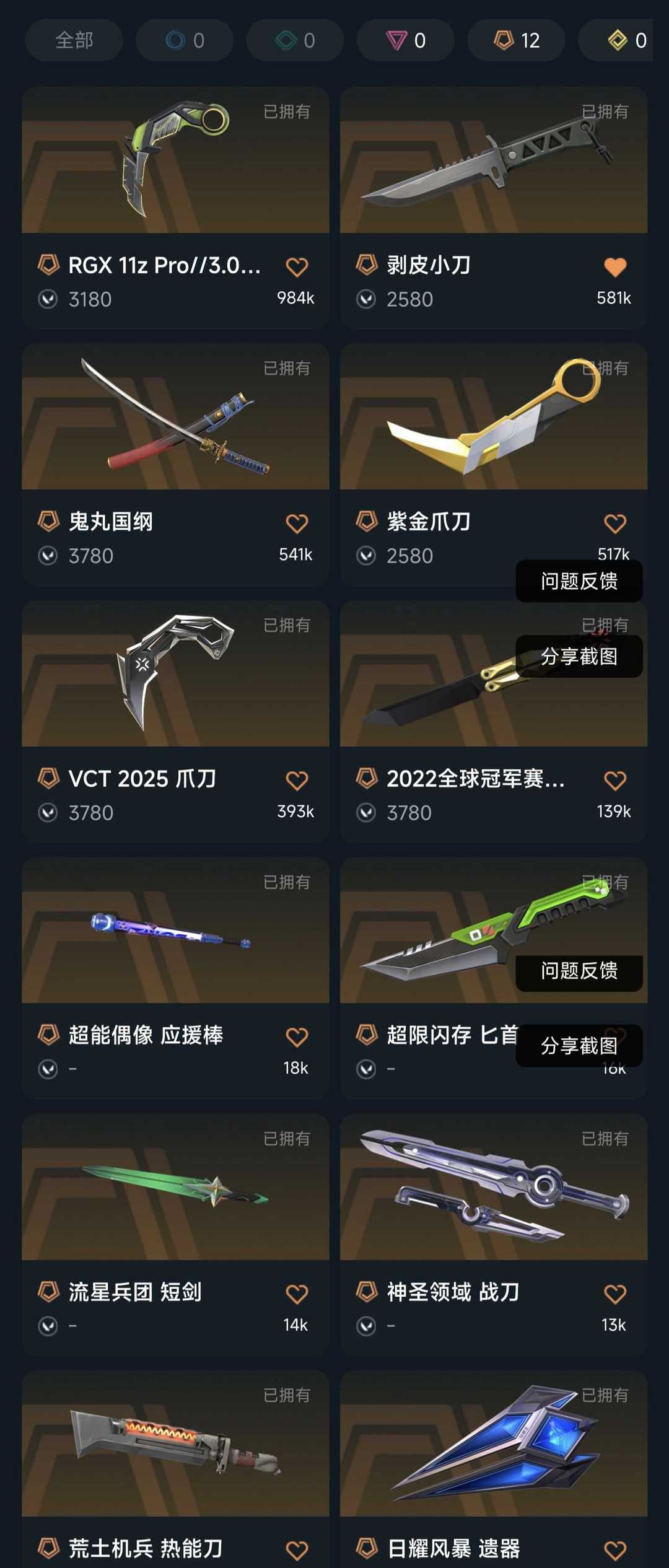The image size is (669, 1568).
Task: Filter by the blue circle tier
Action: point(185,40)
